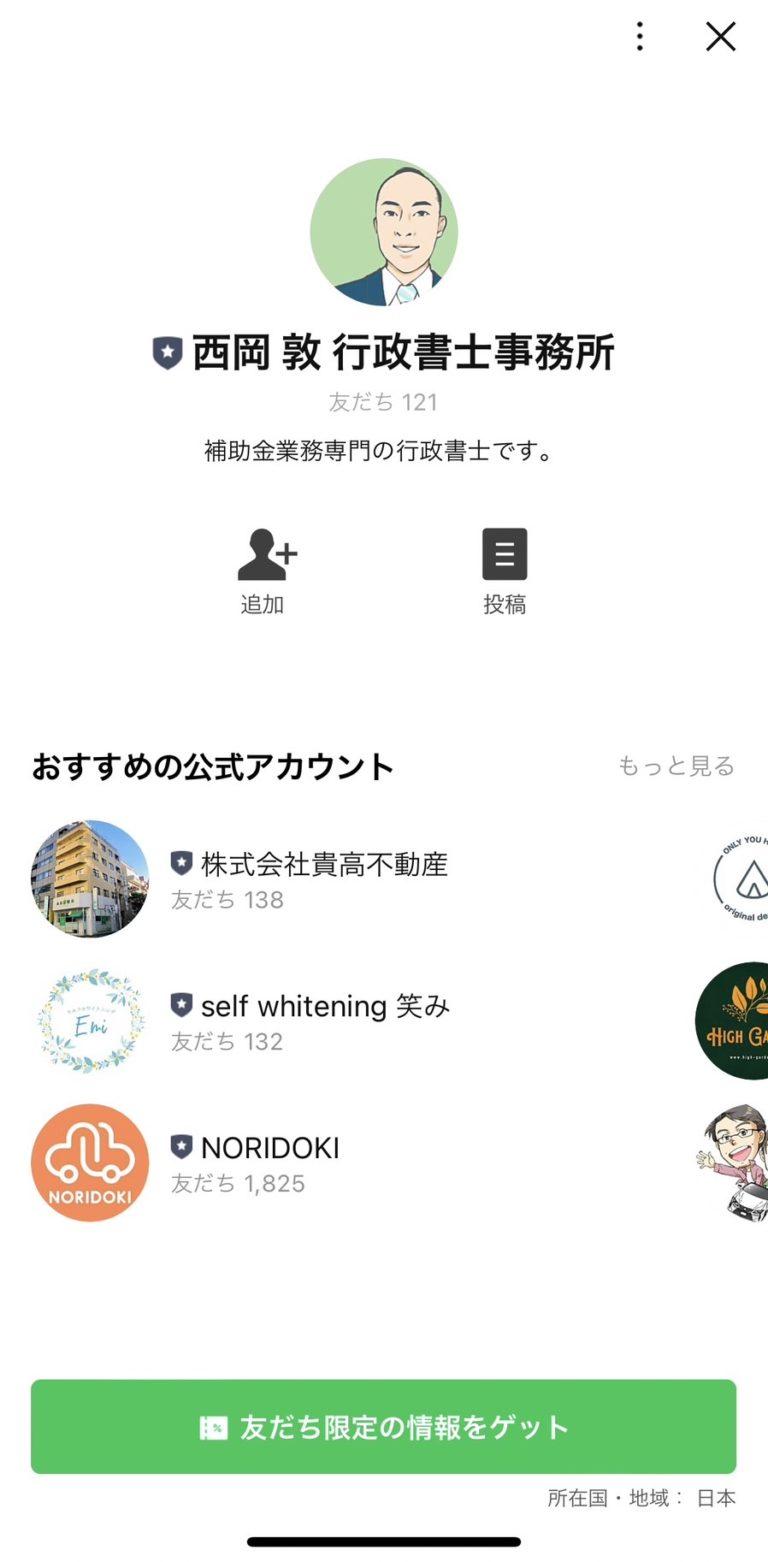Tap the 友だち限定の情報をゲット button
The image size is (768, 1562).
[384, 1426]
